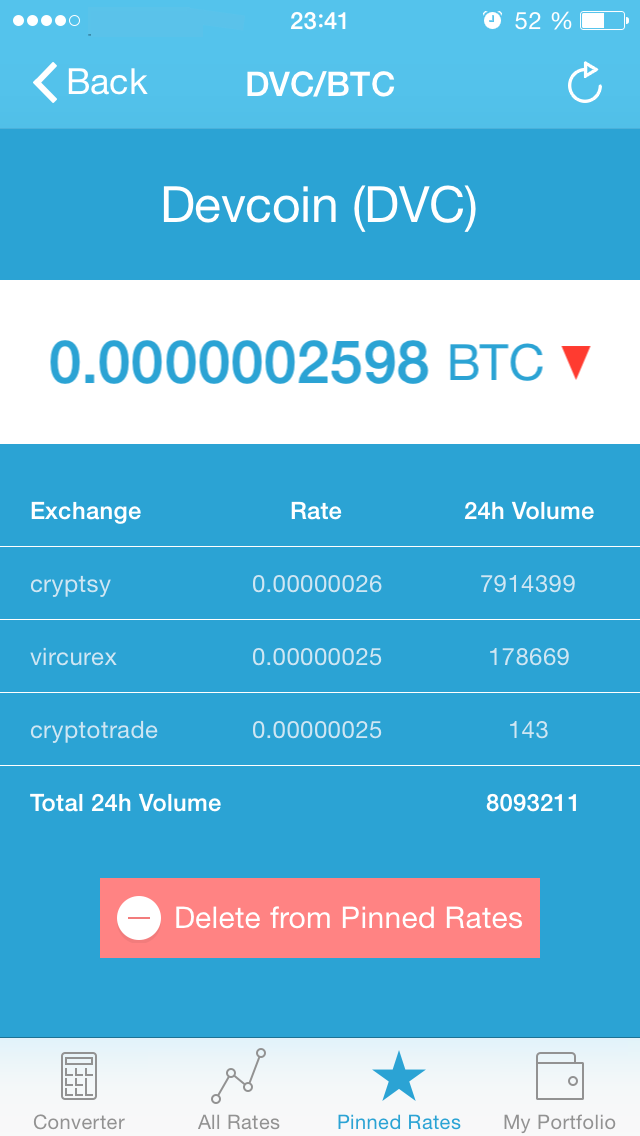Switch to the Converter tab
640x1136 pixels.
[x=79, y=1088]
